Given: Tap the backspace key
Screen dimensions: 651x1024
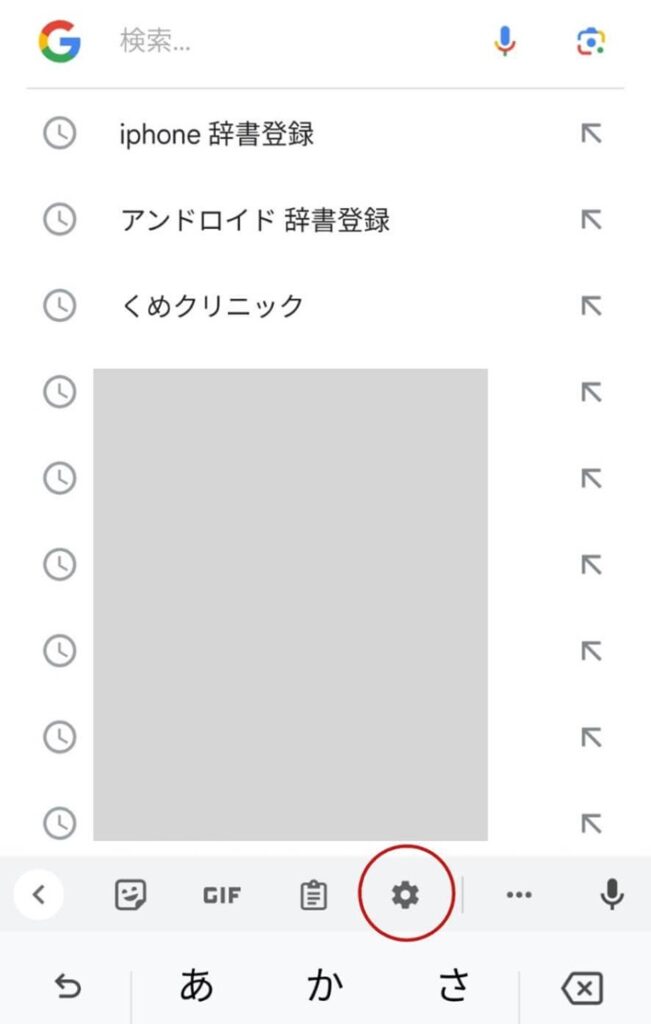Looking at the screenshot, I should pyautogui.click(x=582, y=989).
